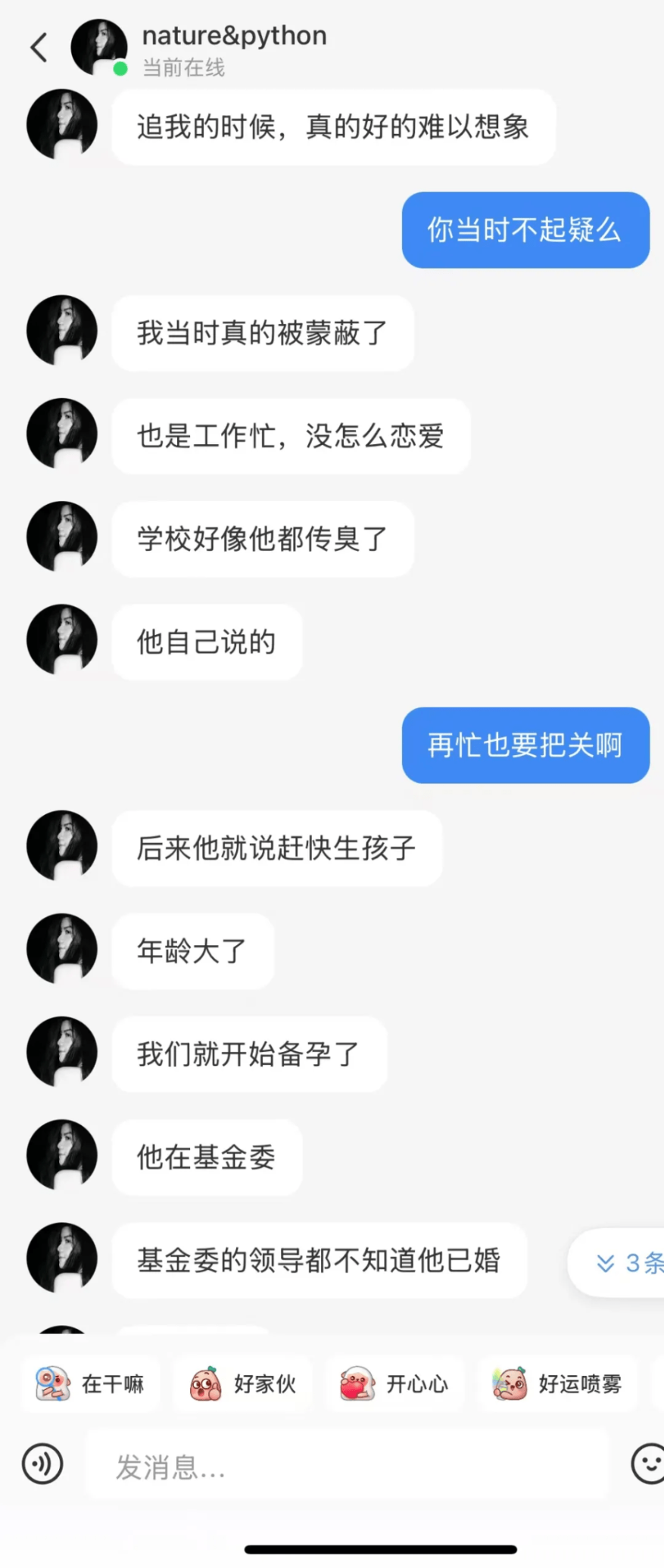Switch to voice message input
This screenshot has height=1568, width=664.
[42, 1464]
